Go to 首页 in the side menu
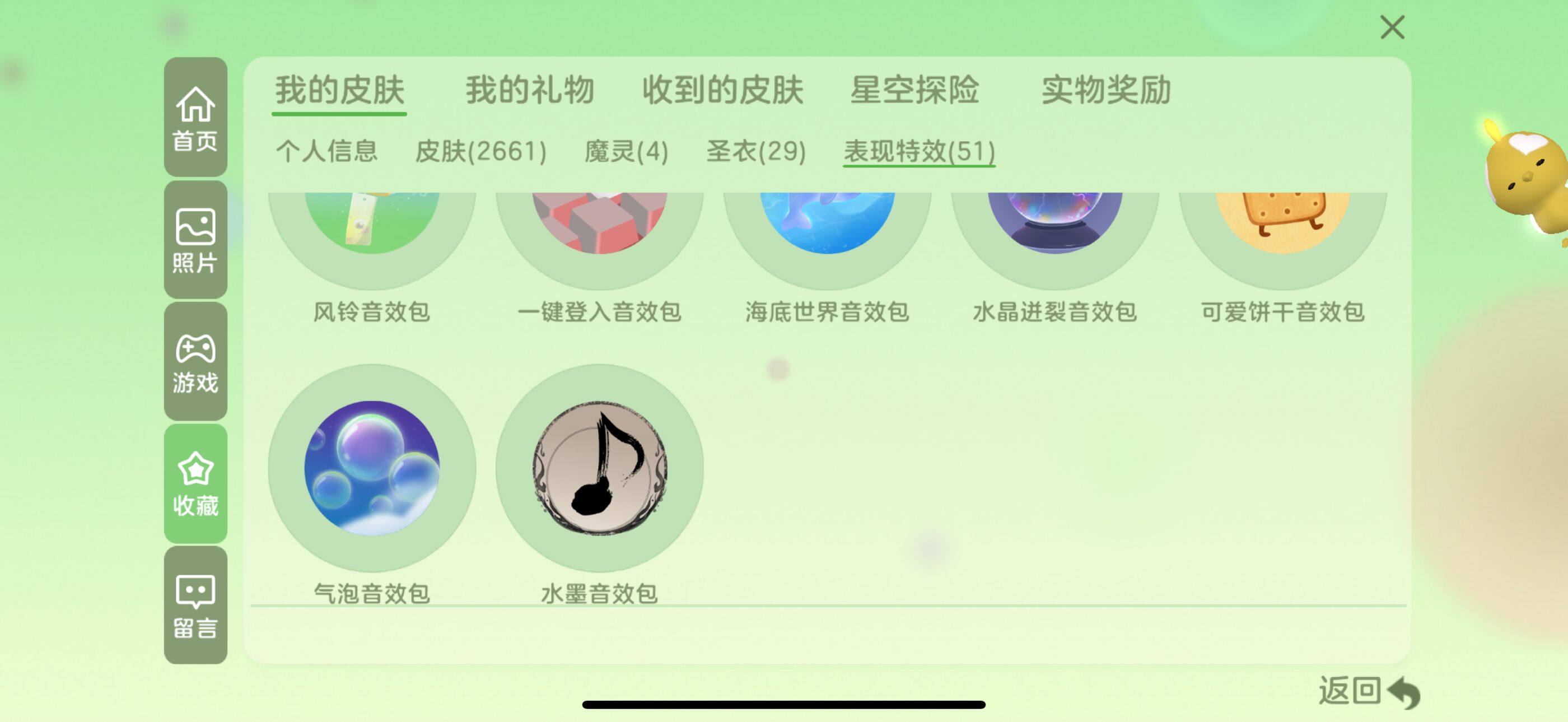The width and height of the screenshot is (1568, 722). (x=195, y=118)
